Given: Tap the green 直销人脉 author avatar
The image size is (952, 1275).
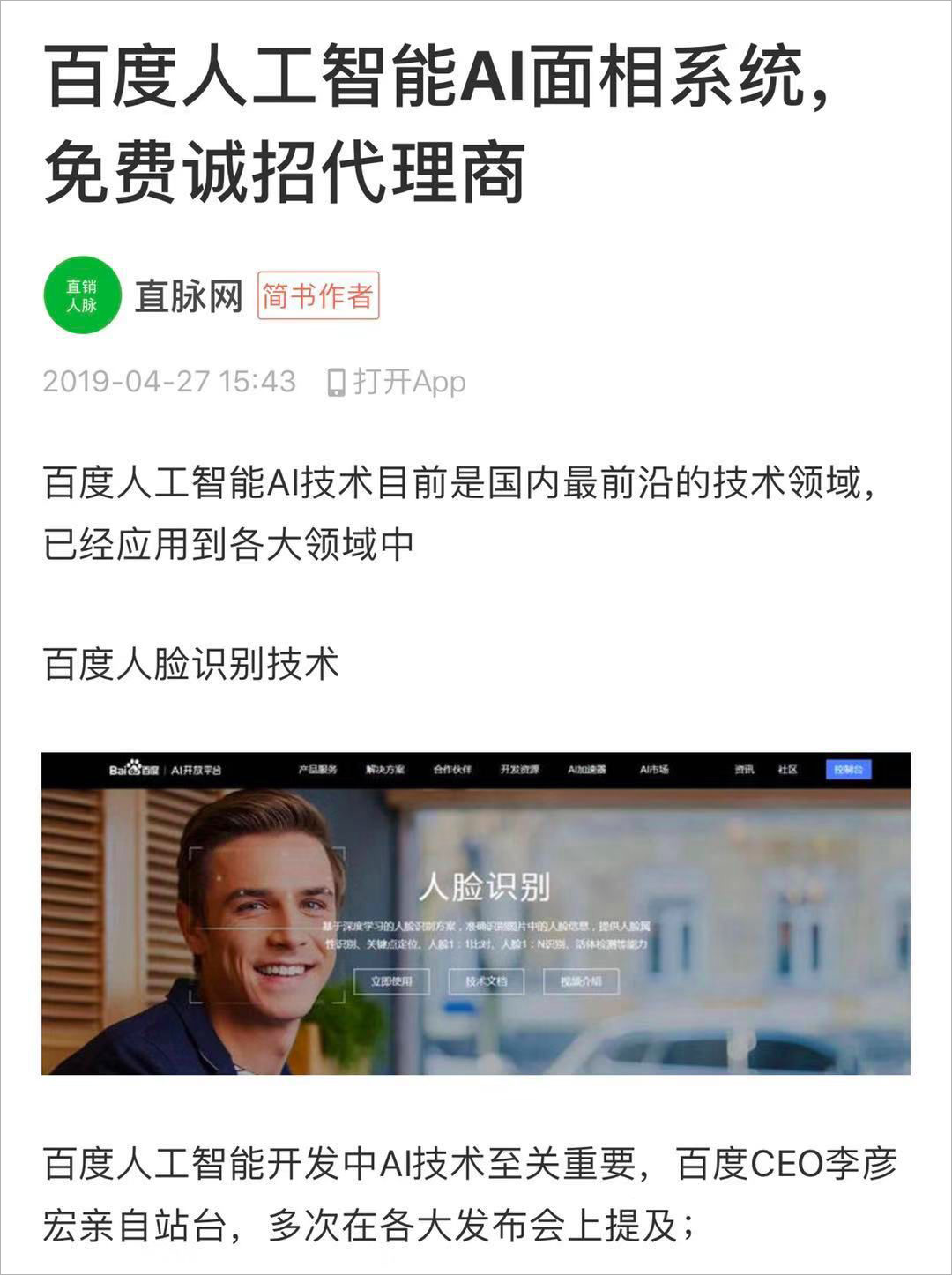Looking at the screenshot, I should (83, 295).
